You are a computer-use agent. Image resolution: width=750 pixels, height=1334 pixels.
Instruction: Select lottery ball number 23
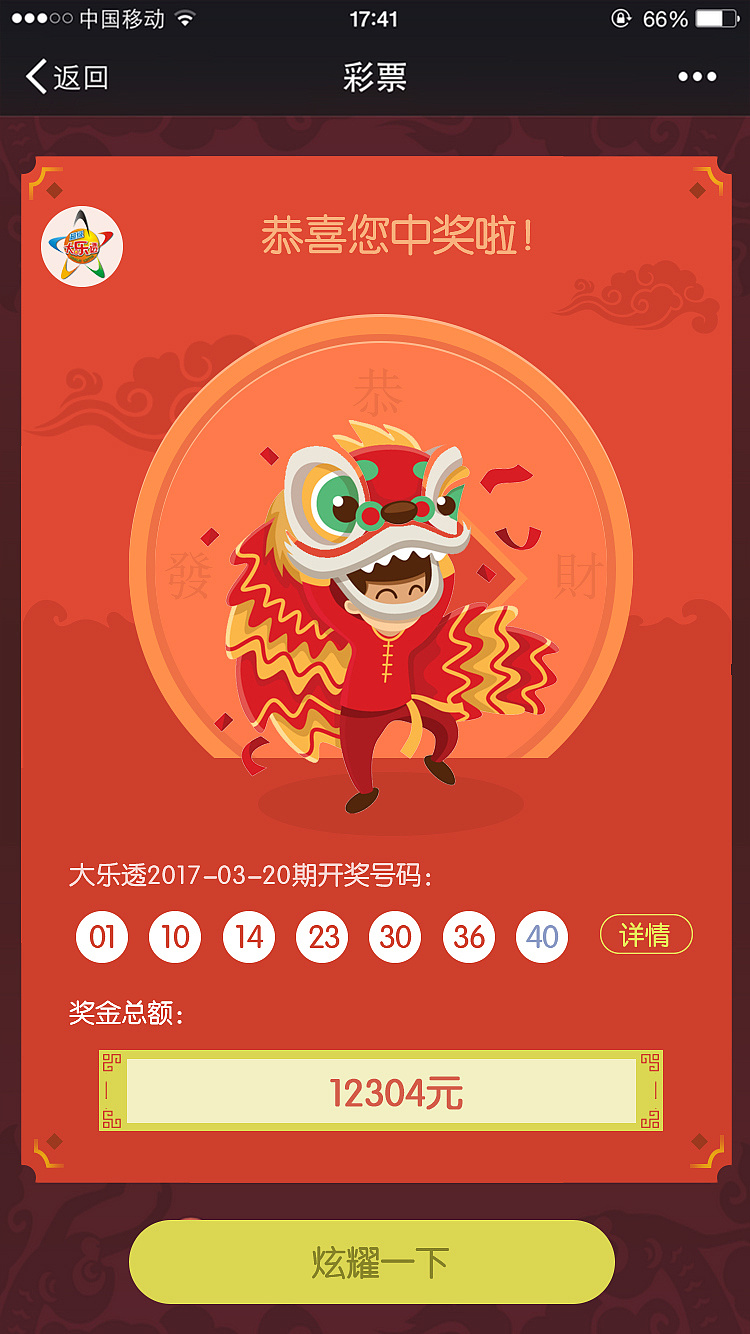(x=321, y=936)
